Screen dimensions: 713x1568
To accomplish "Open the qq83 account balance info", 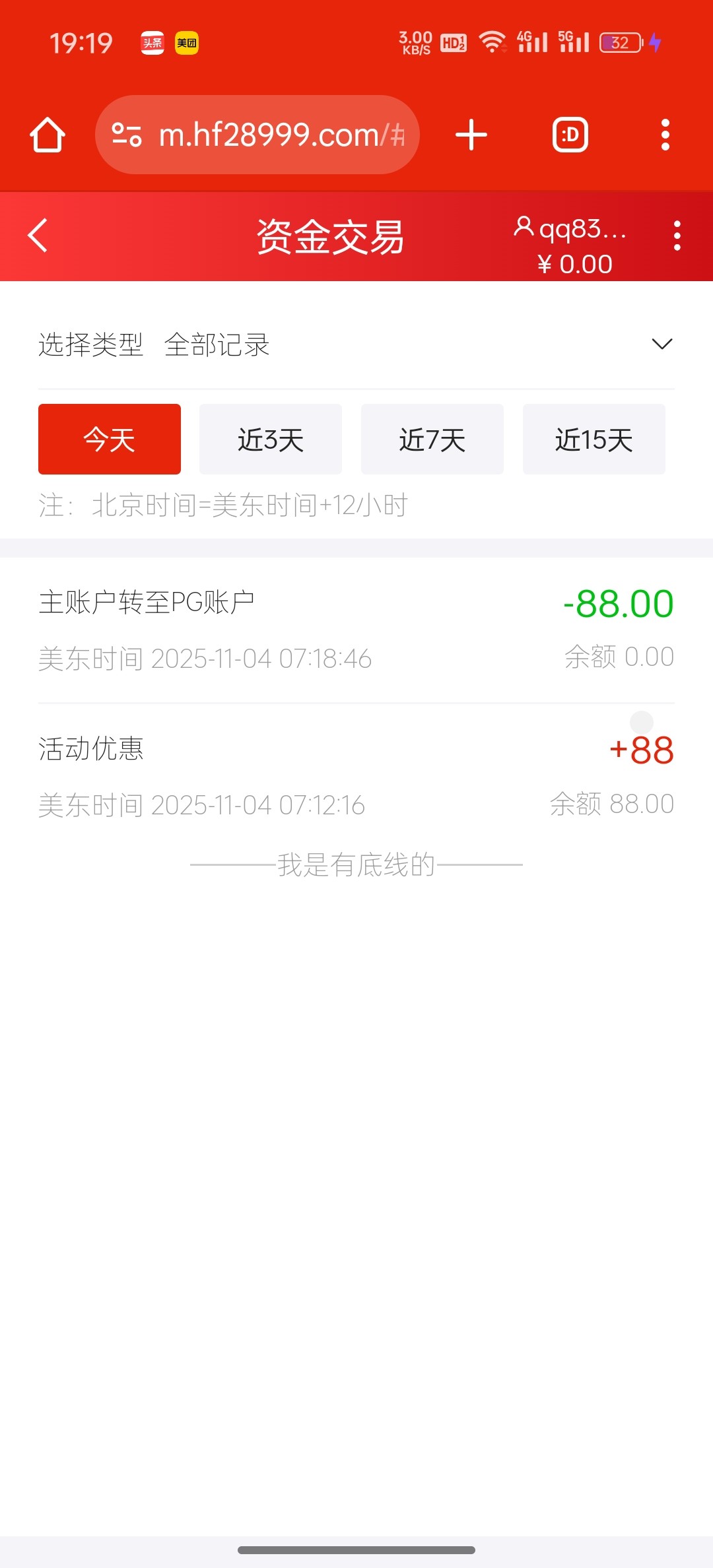I will pyautogui.click(x=573, y=245).
